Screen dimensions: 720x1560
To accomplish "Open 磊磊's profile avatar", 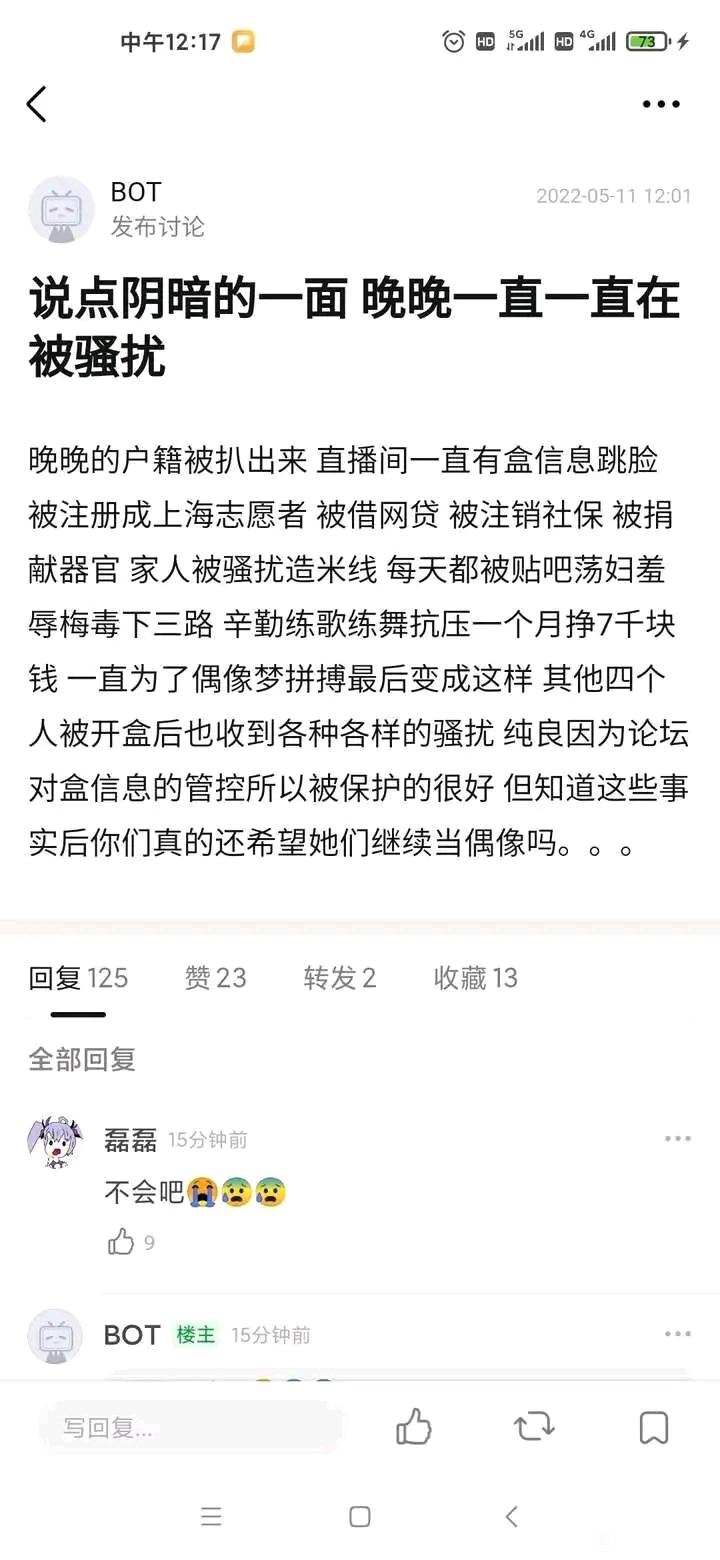I will tap(55, 1142).
